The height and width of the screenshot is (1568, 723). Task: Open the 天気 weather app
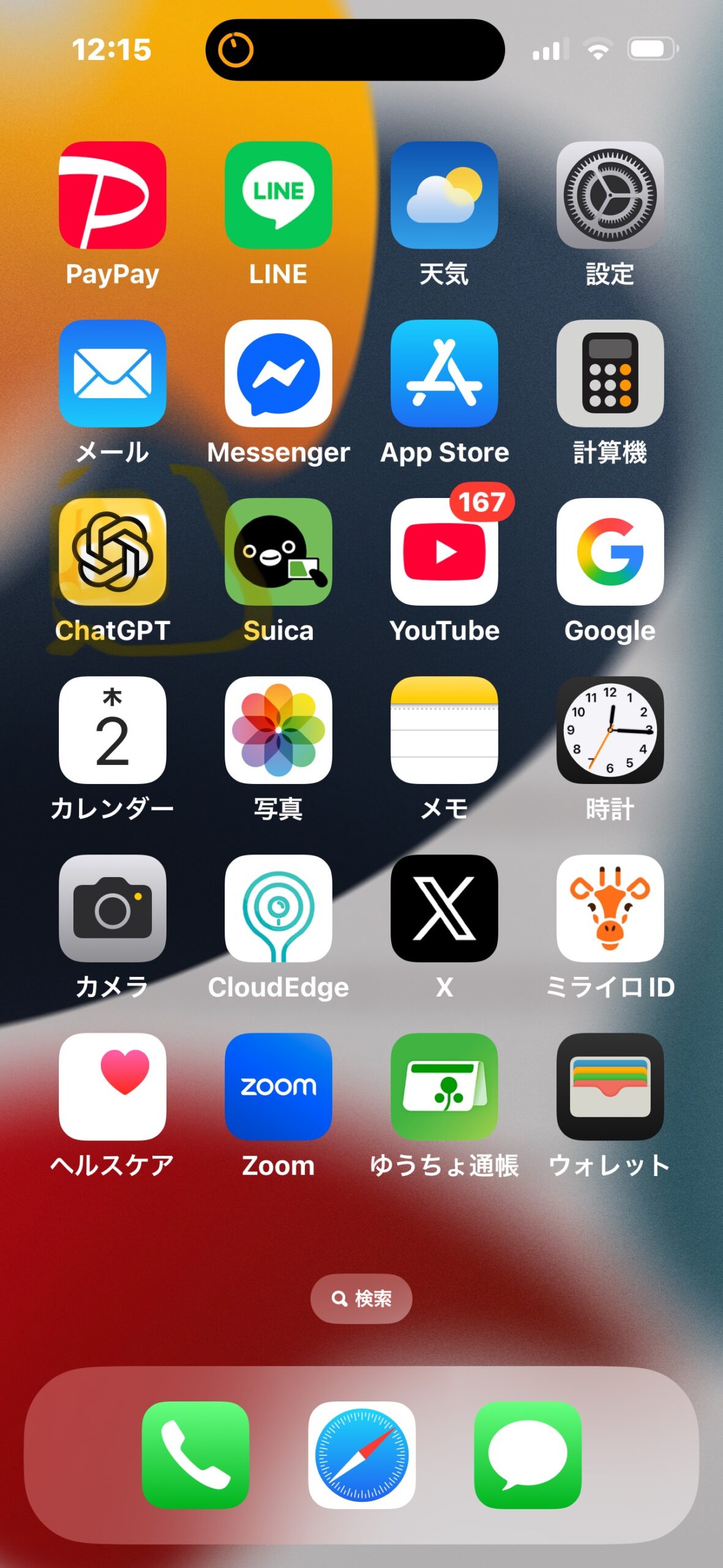(444, 195)
